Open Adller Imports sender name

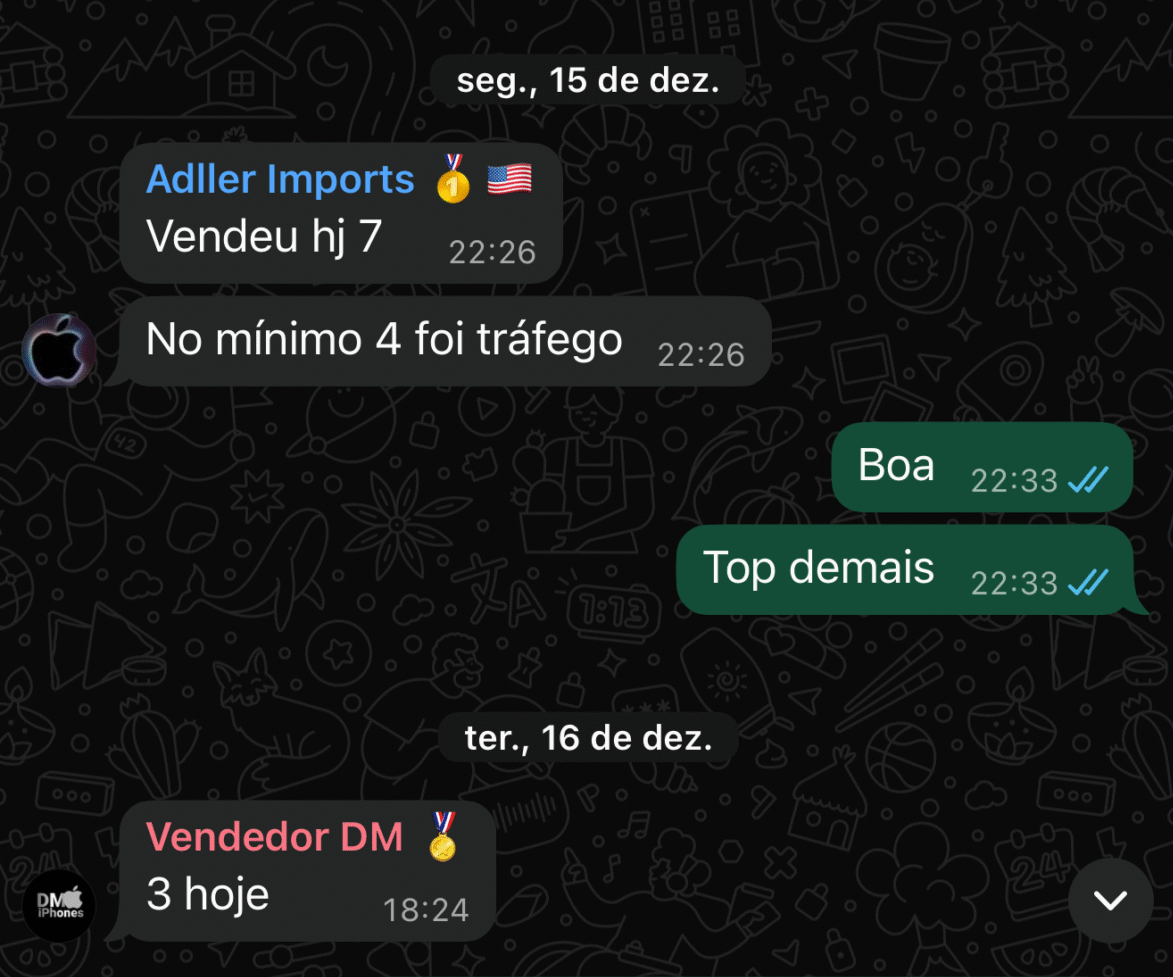[x=280, y=180]
